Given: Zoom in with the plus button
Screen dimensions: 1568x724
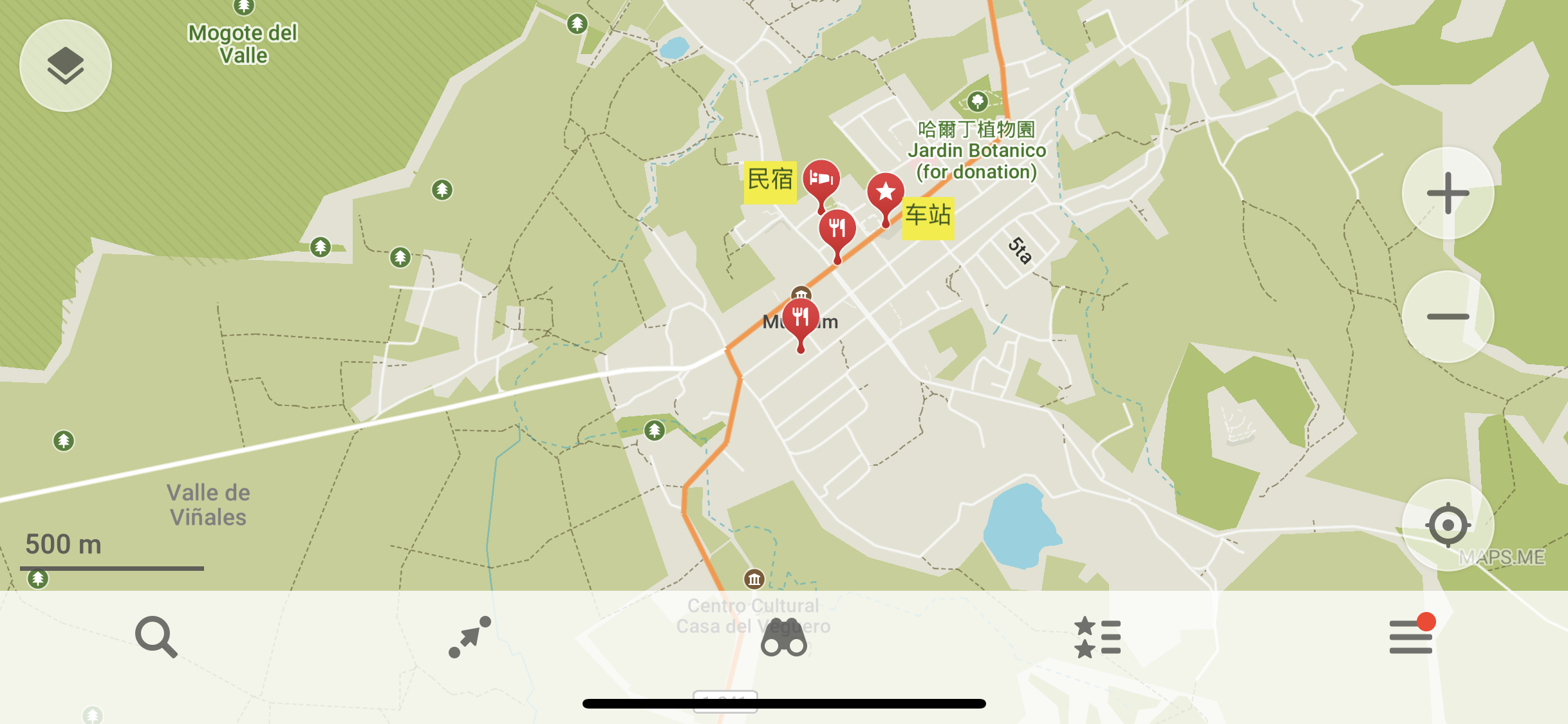Looking at the screenshot, I should click(x=1448, y=193).
